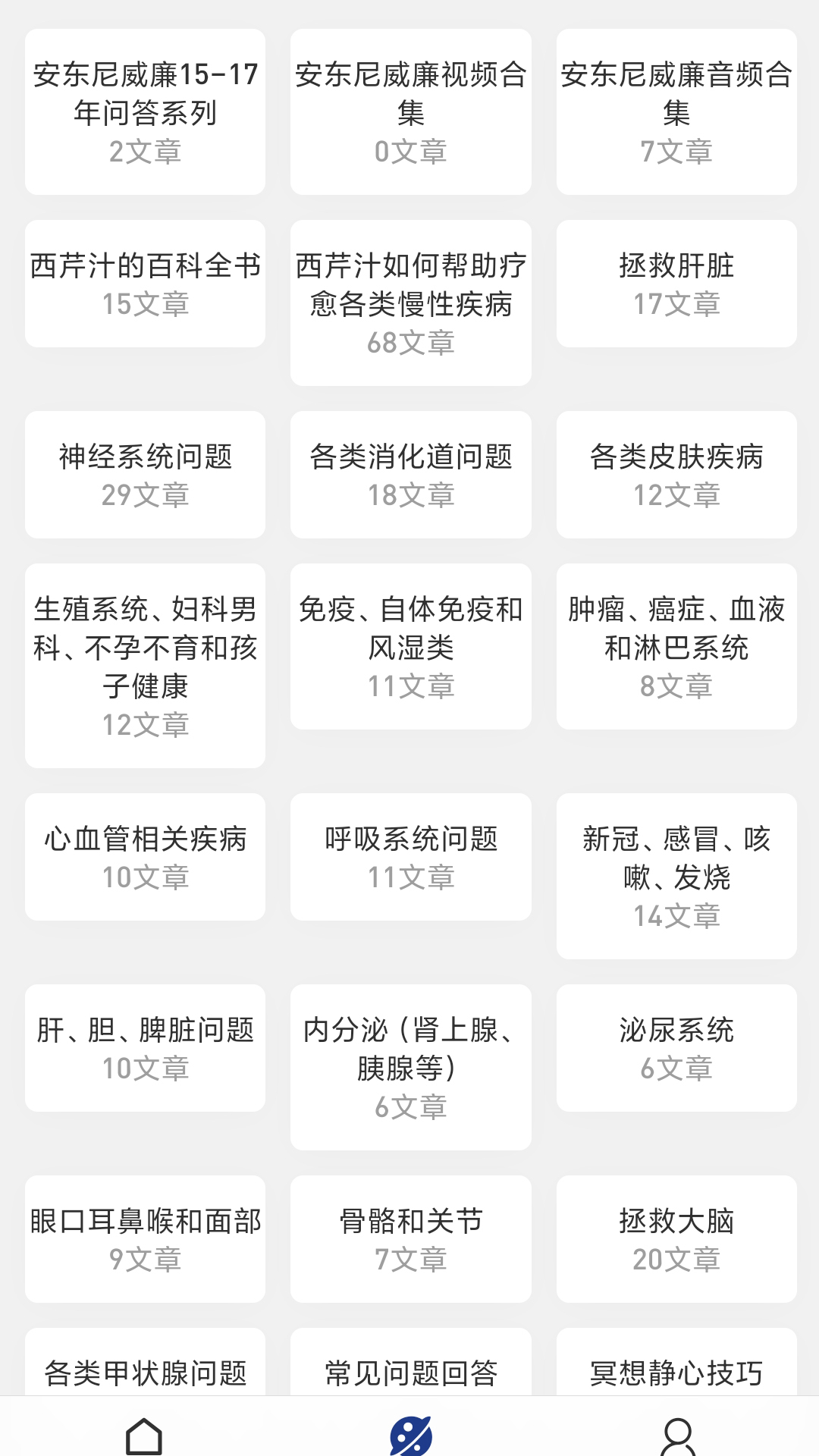819x1456 pixels.
Task: Open 免疫、自体免疫和风湿类 category
Action: coord(410,647)
